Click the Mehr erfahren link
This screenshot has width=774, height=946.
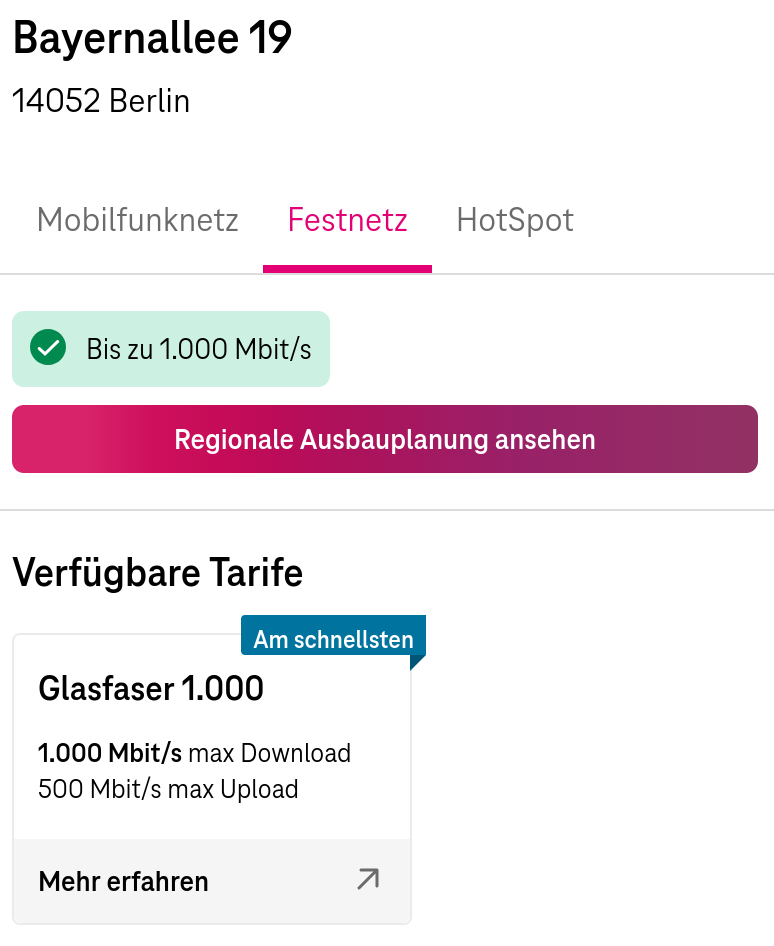tap(123, 881)
